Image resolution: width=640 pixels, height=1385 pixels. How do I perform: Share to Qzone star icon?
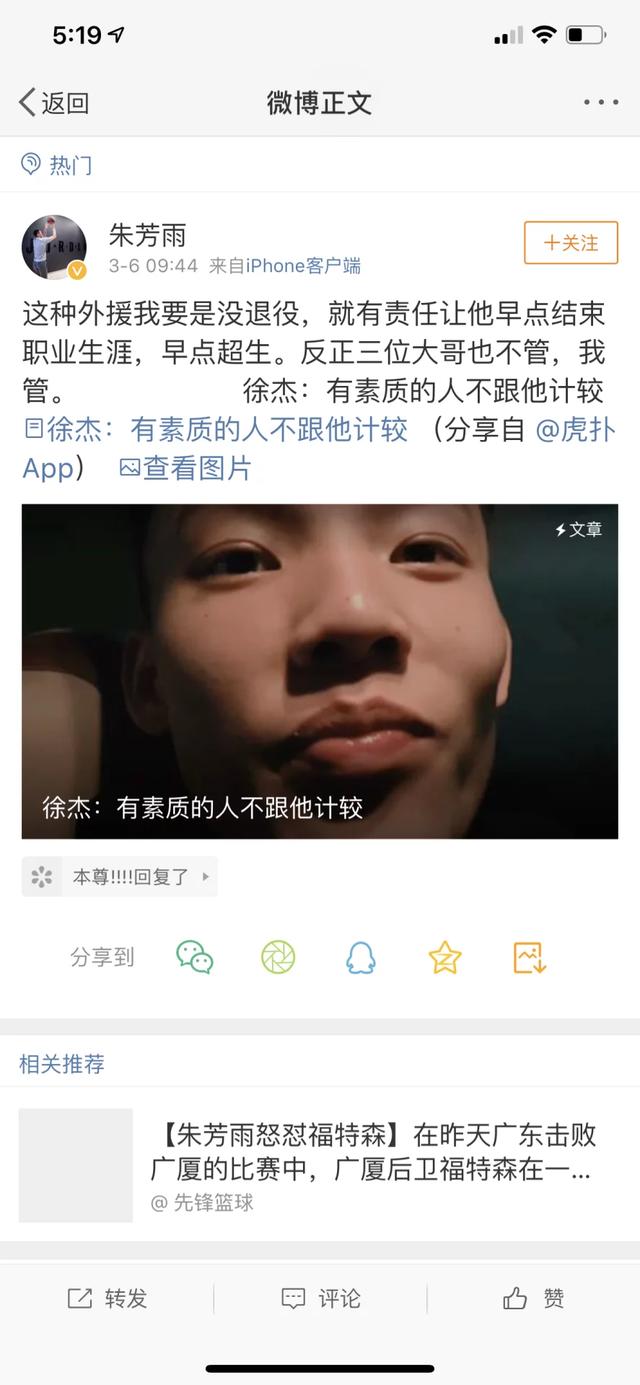[444, 957]
